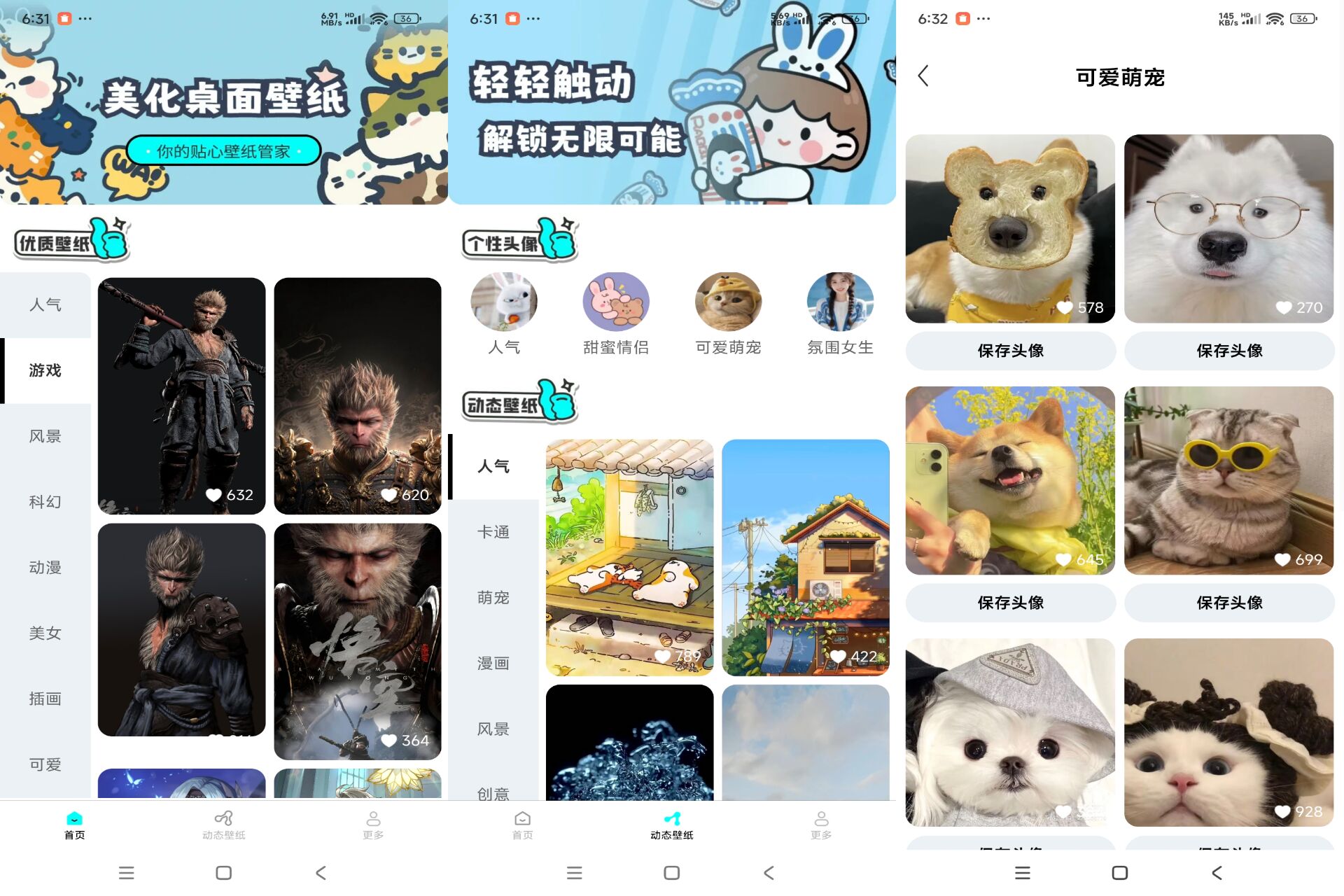Image resolution: width=1344 pixels, height=896 pixels.
Task: Select the 科幻 wallpaper category
Action: click(45, 502)
